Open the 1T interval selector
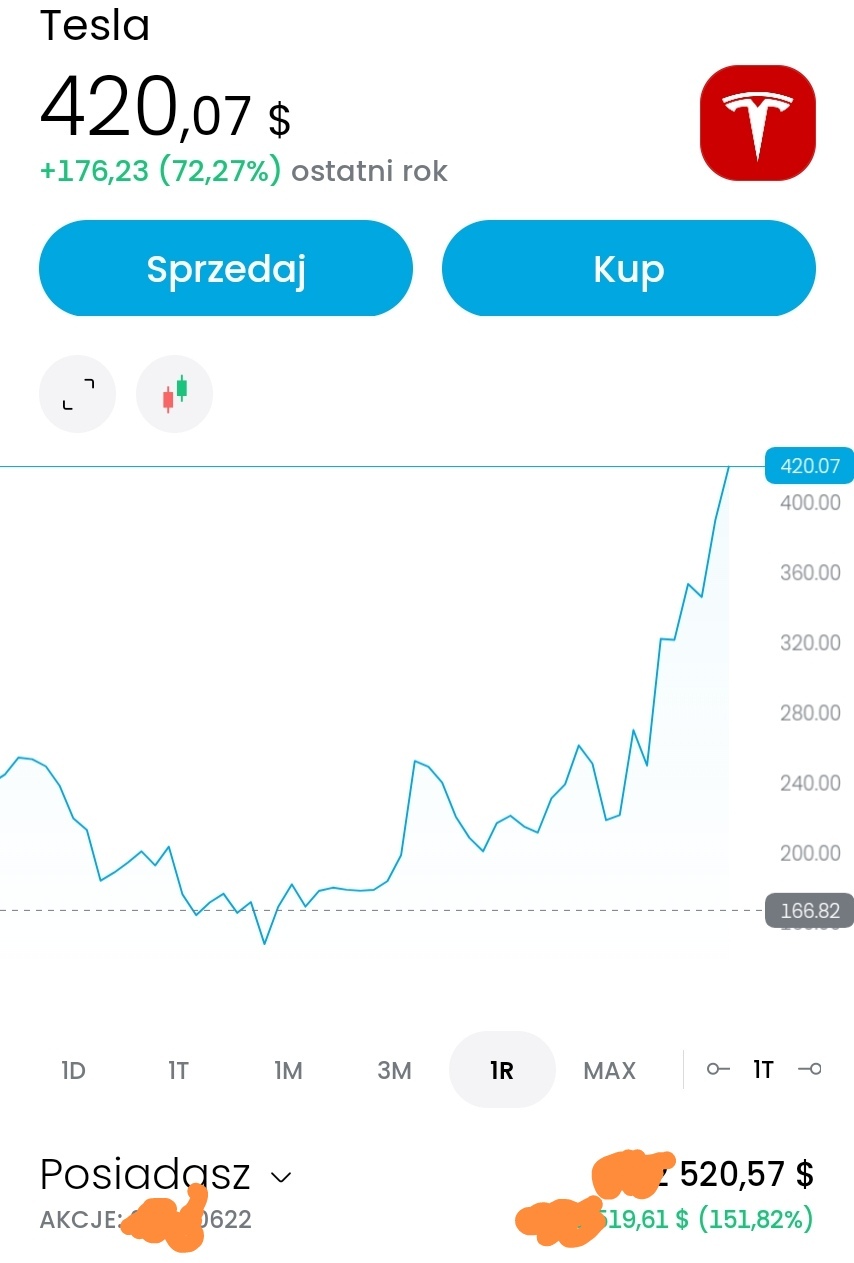Screen dimensions: 854x1263 [764, 1070]
